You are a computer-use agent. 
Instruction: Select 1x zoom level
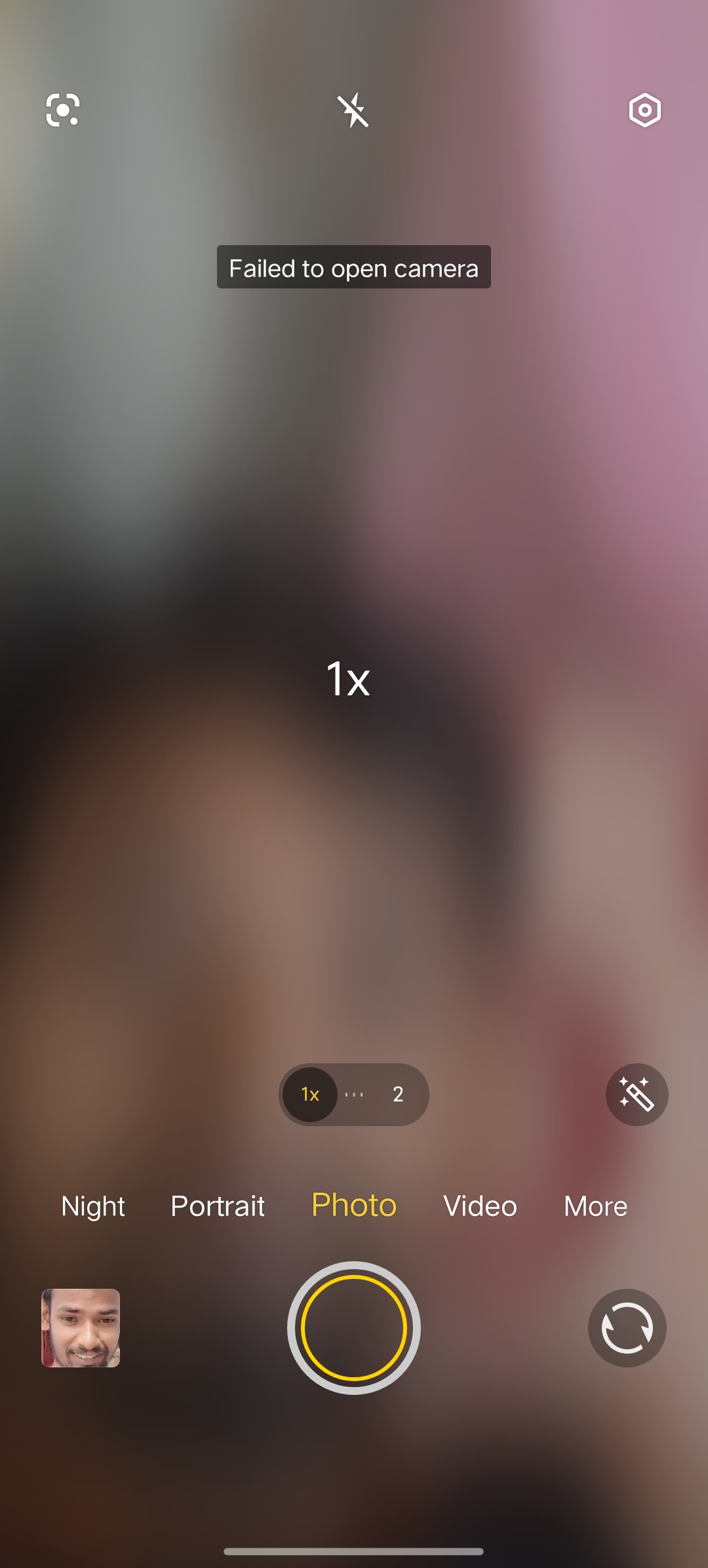310,1094
